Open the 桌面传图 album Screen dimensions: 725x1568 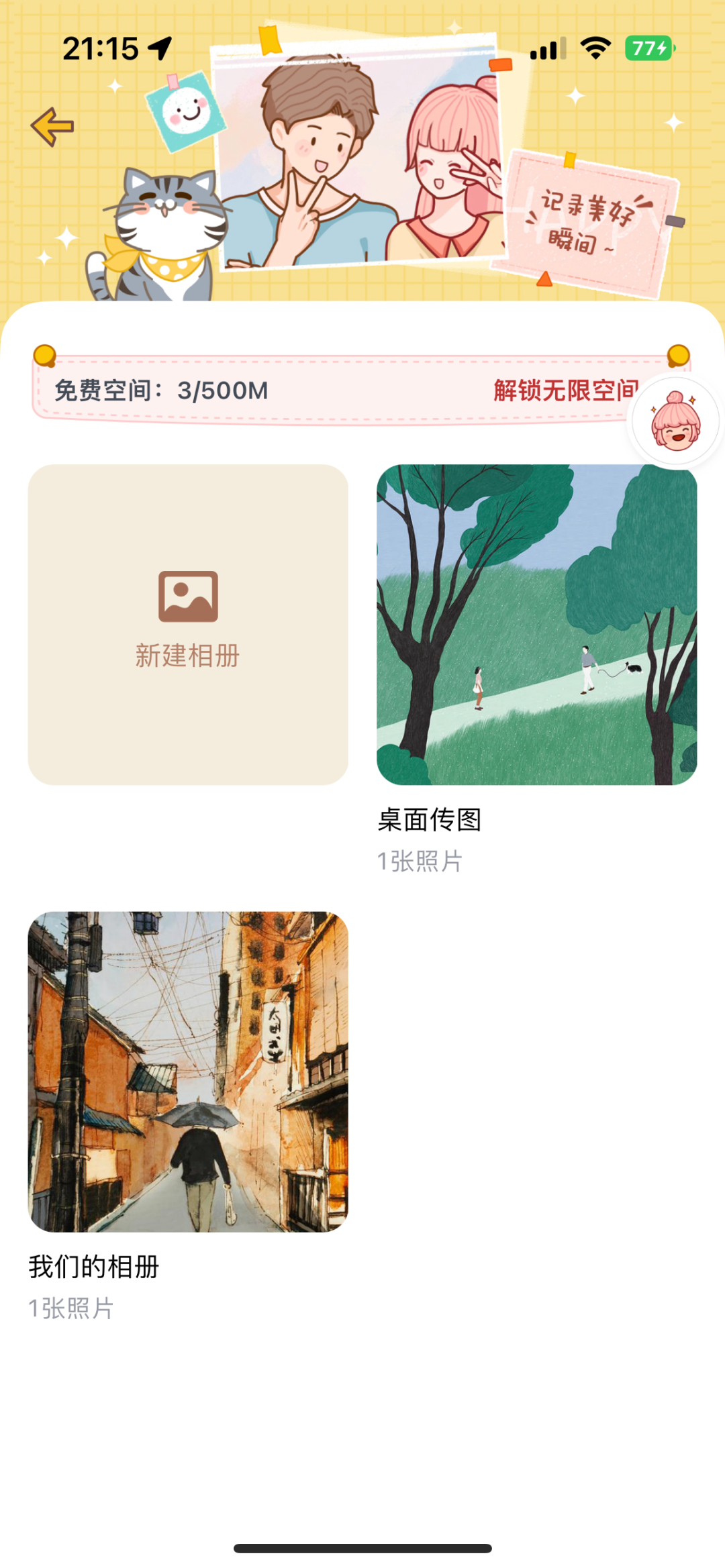536,624
